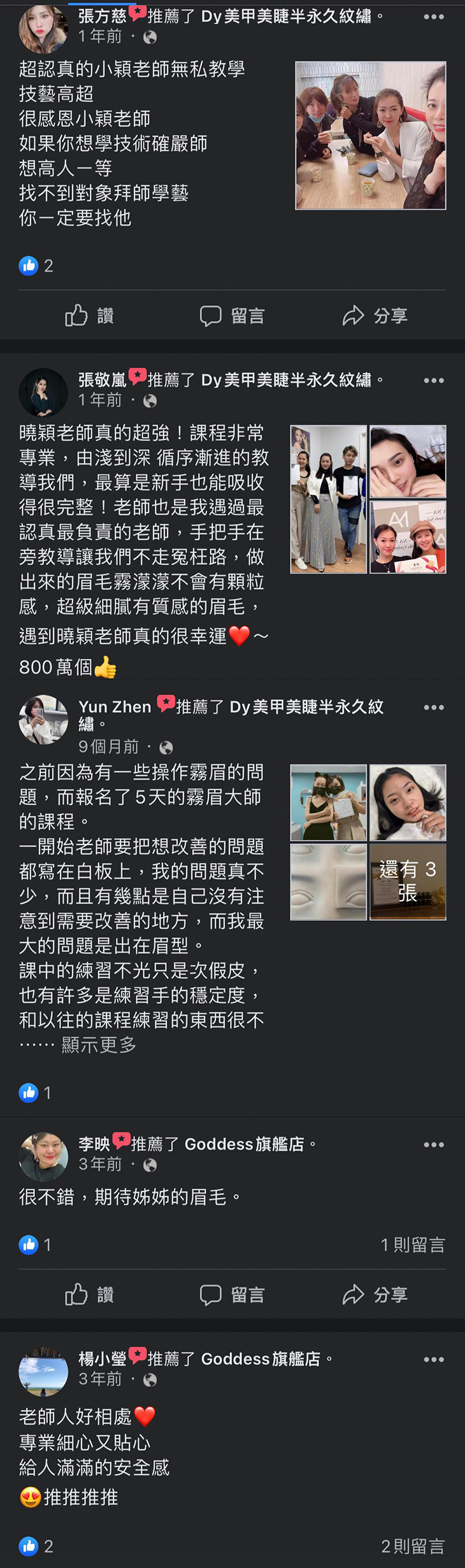465x1568 pixels.
Task: View the certificate group photo in 張敬嵐's post
Action: click(x=328, y=499)
